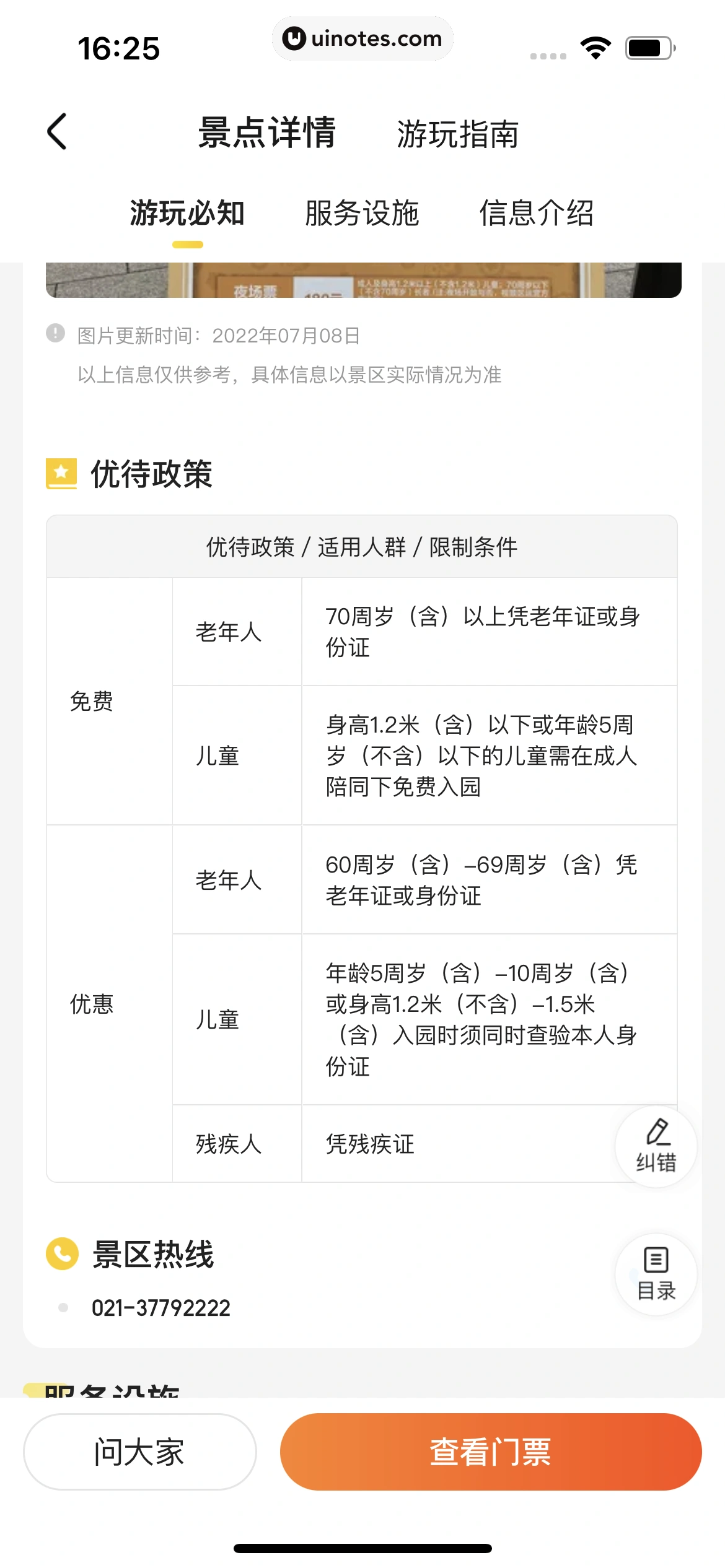This screenshot has height=1568, width=725.
Task: Jump to the 服务设施 section tab
Action: pos(362,214)
